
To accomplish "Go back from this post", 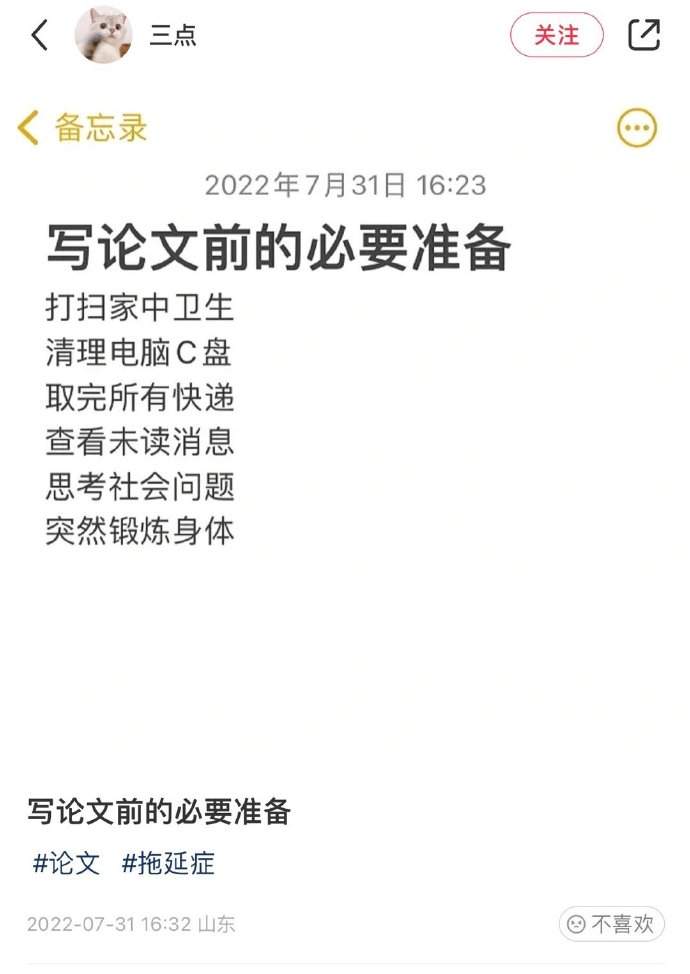I will click(x=40, y=36).
